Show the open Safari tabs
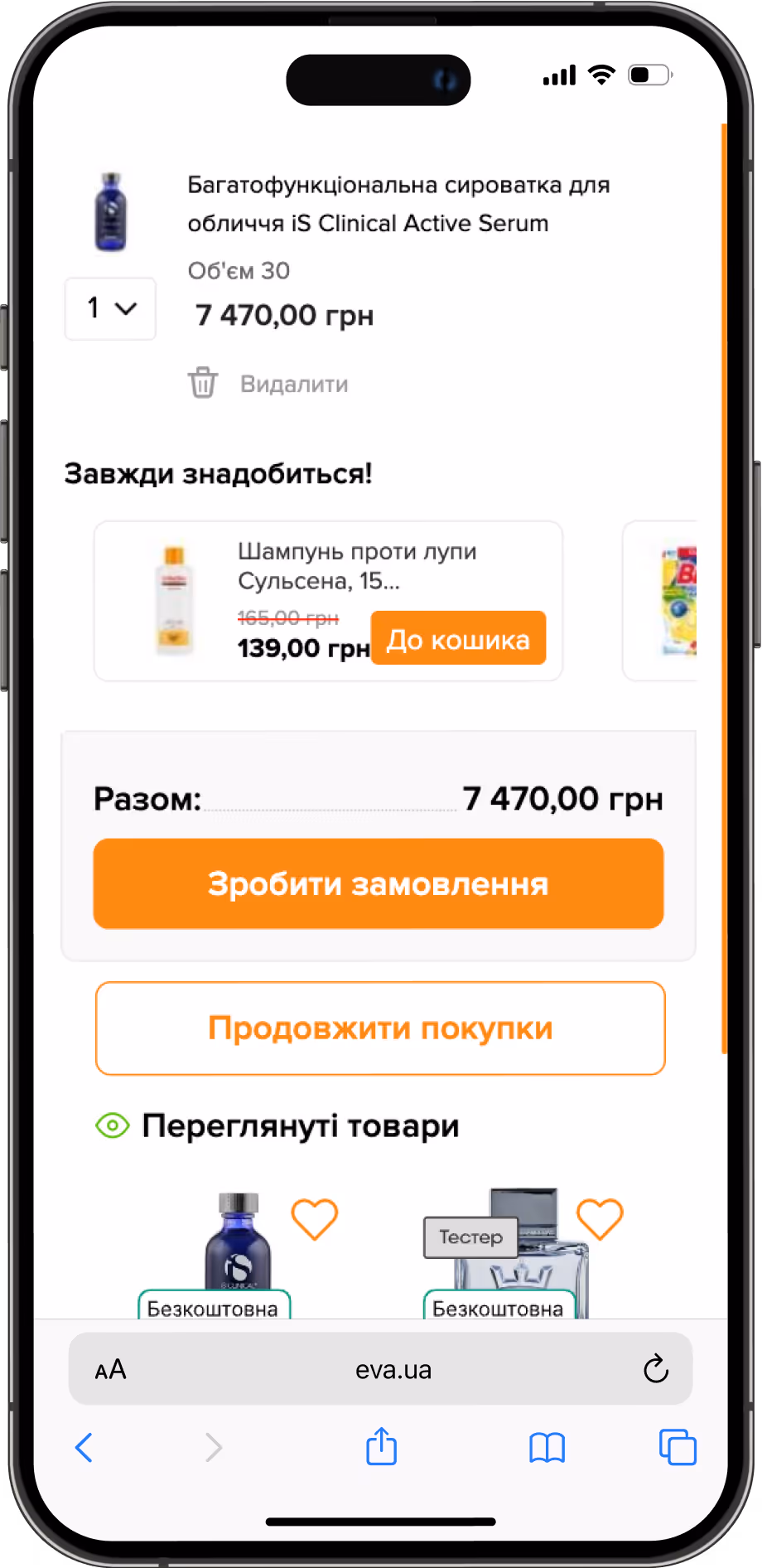762x1568 pixels. (x=677, y=1448)
